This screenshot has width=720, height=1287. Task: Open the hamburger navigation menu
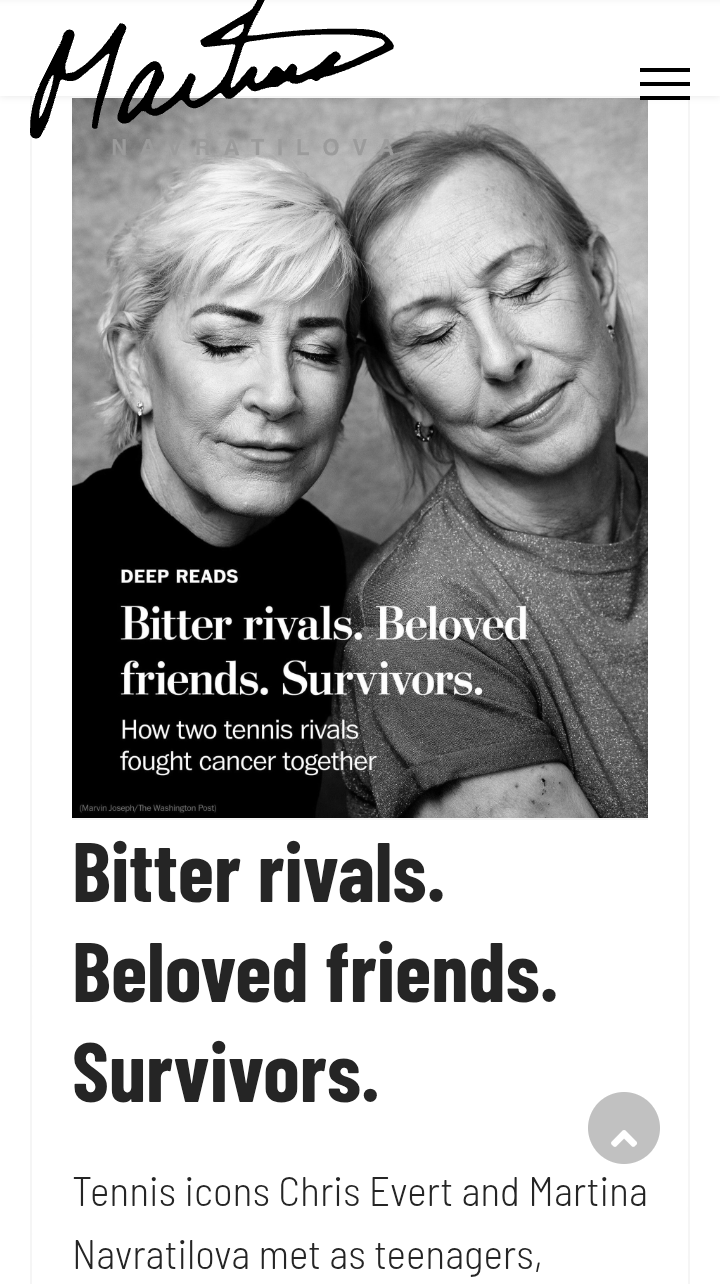click(x=664, y=84)
